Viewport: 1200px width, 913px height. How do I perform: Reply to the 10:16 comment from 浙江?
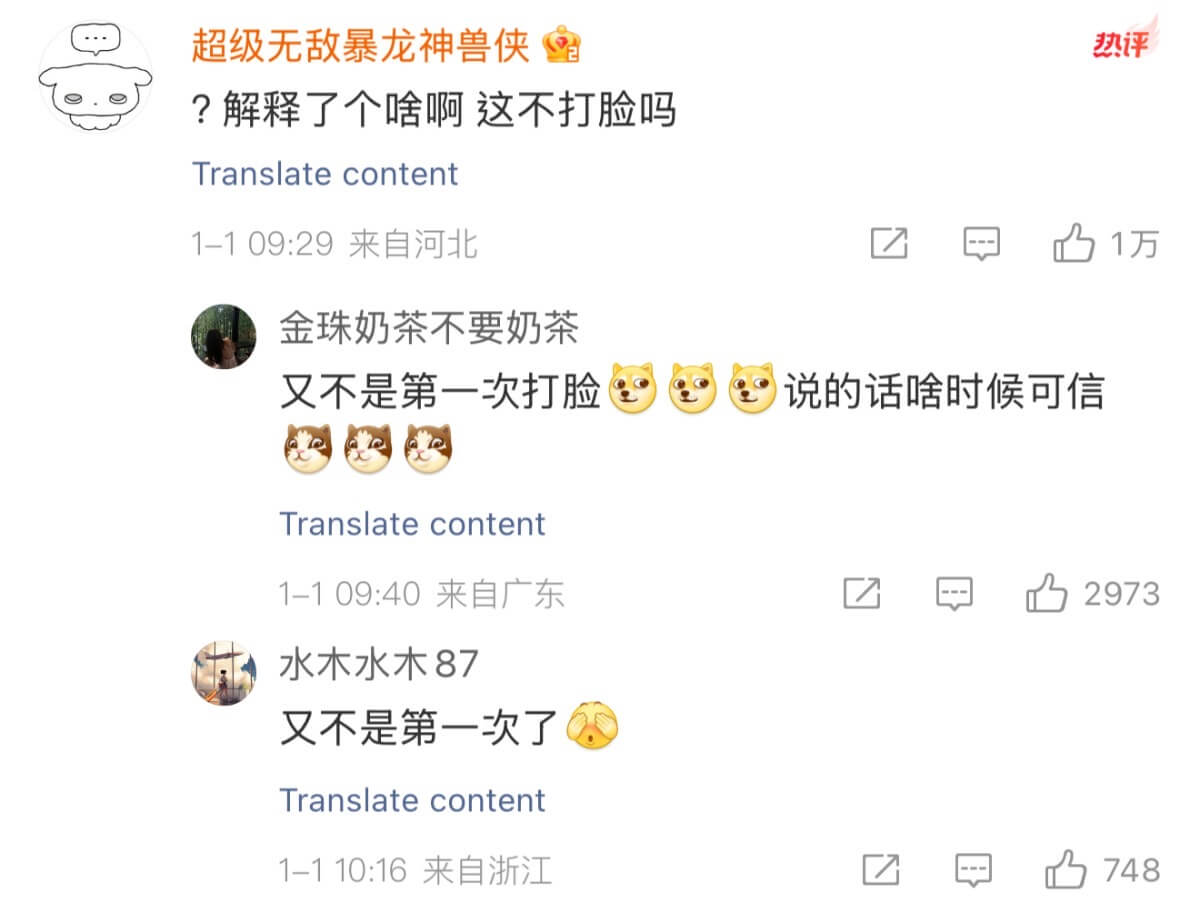coord(973,870)
